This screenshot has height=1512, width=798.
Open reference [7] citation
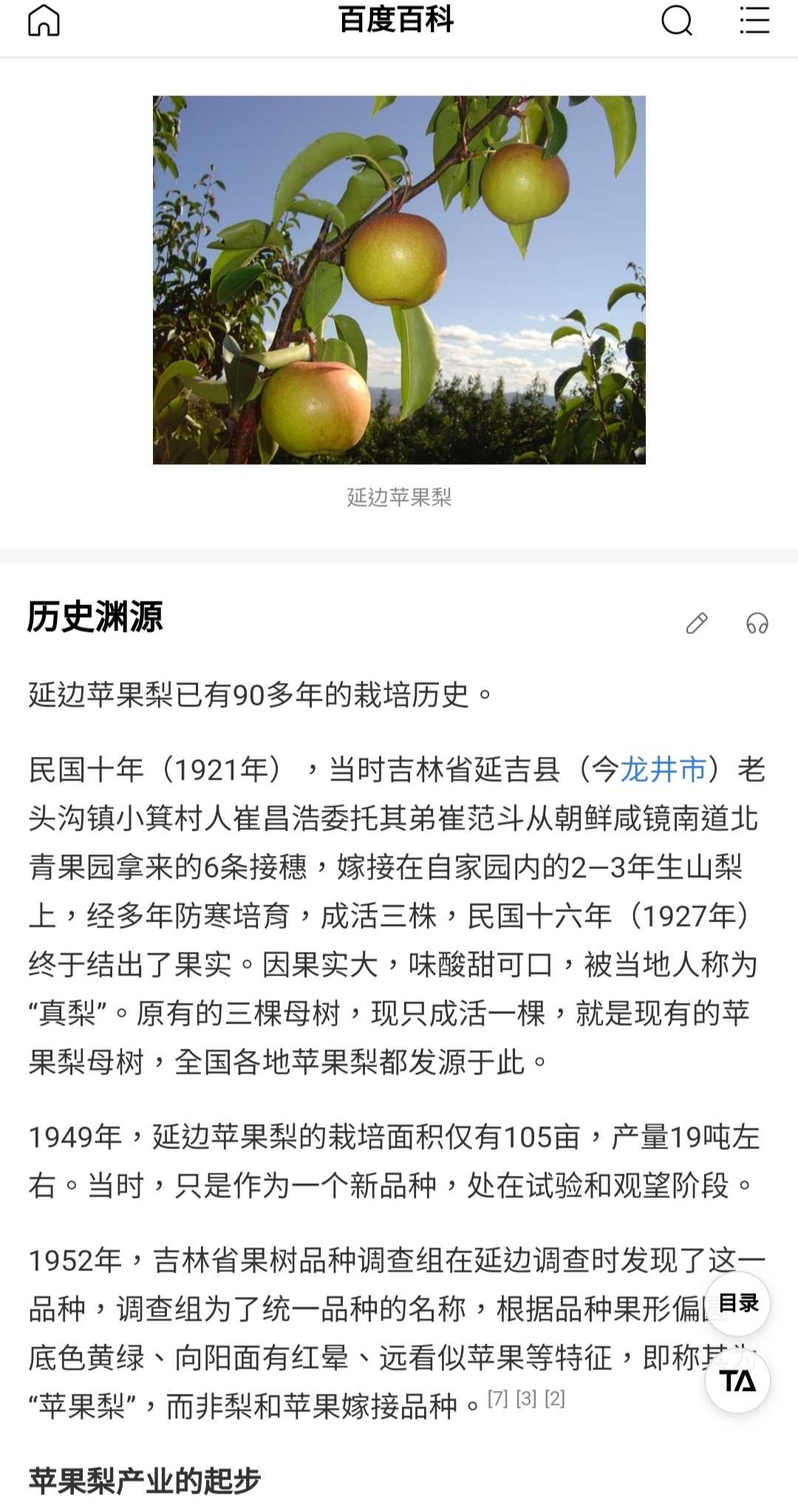(x=498, y=1398)
